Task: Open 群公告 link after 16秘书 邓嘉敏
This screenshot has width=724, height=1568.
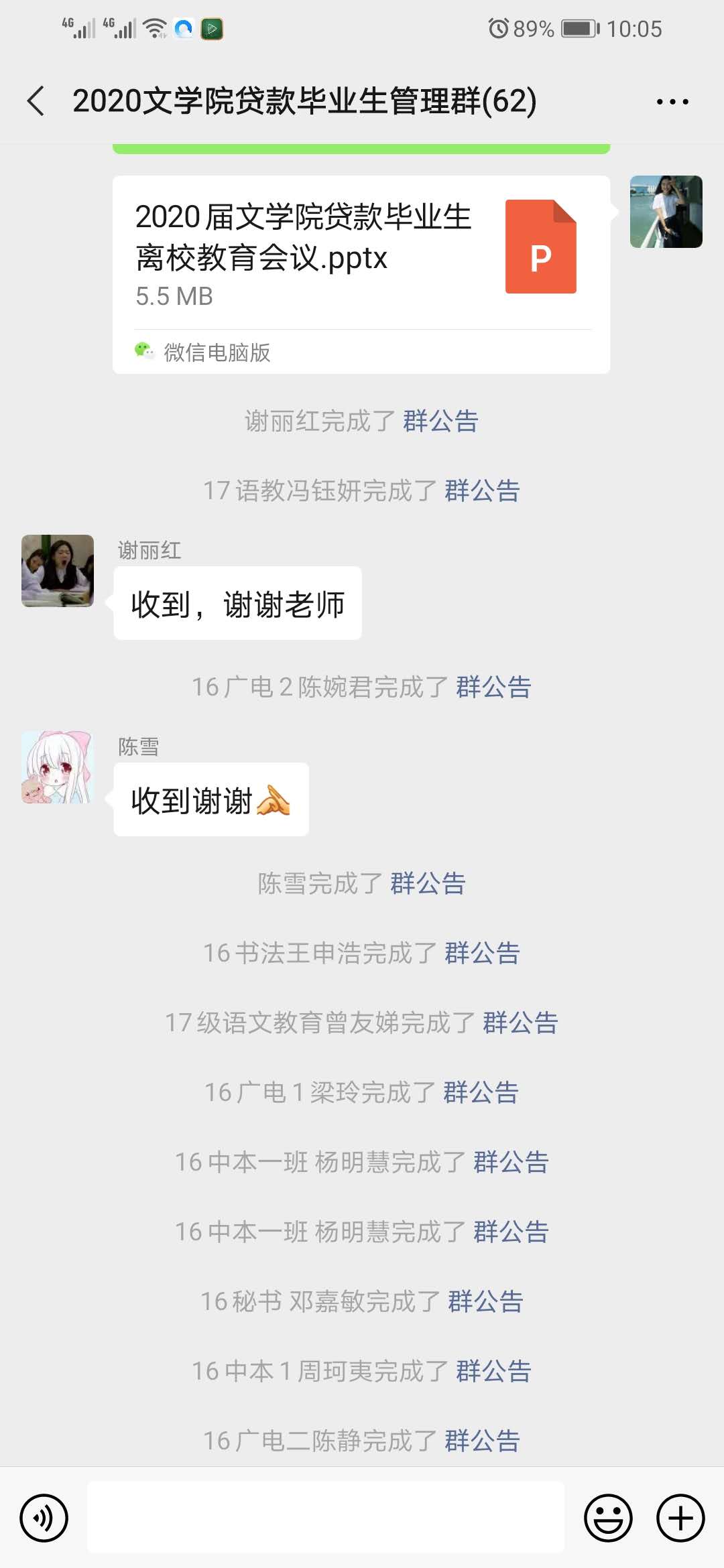Action: click(485, 1302)
